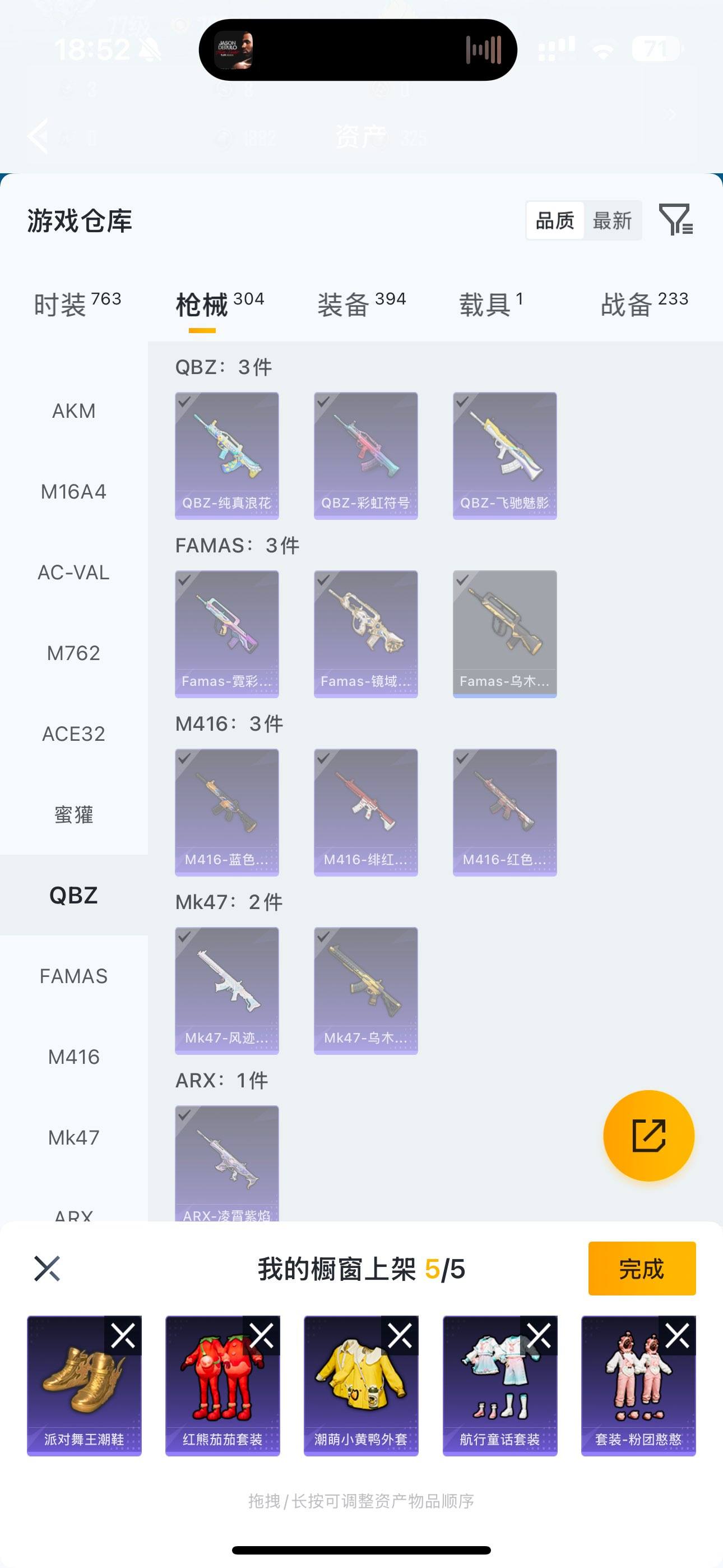Sort items by 最新
This screenshot has width=723, height=1568.
612,220
